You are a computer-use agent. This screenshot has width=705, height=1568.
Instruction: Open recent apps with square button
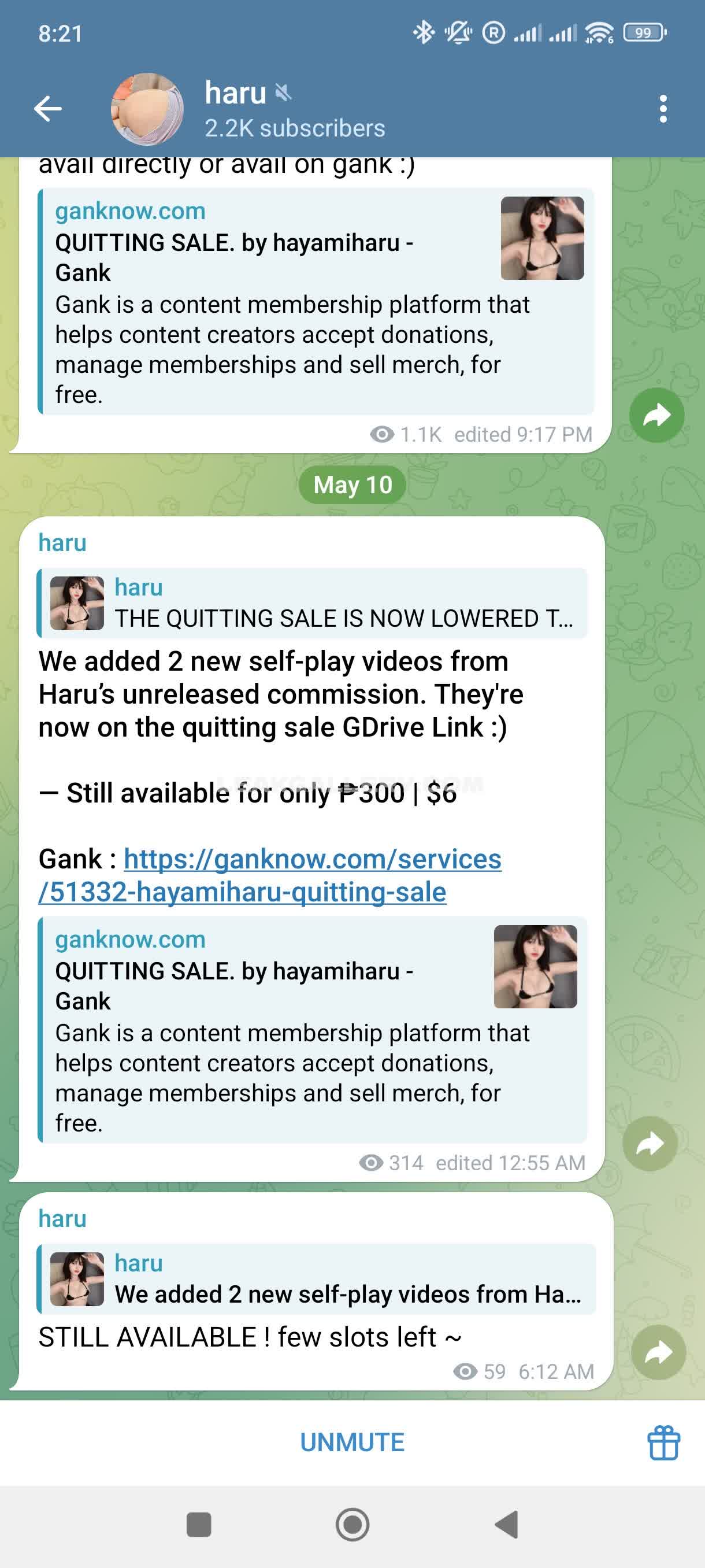[x=198, y=1525]
